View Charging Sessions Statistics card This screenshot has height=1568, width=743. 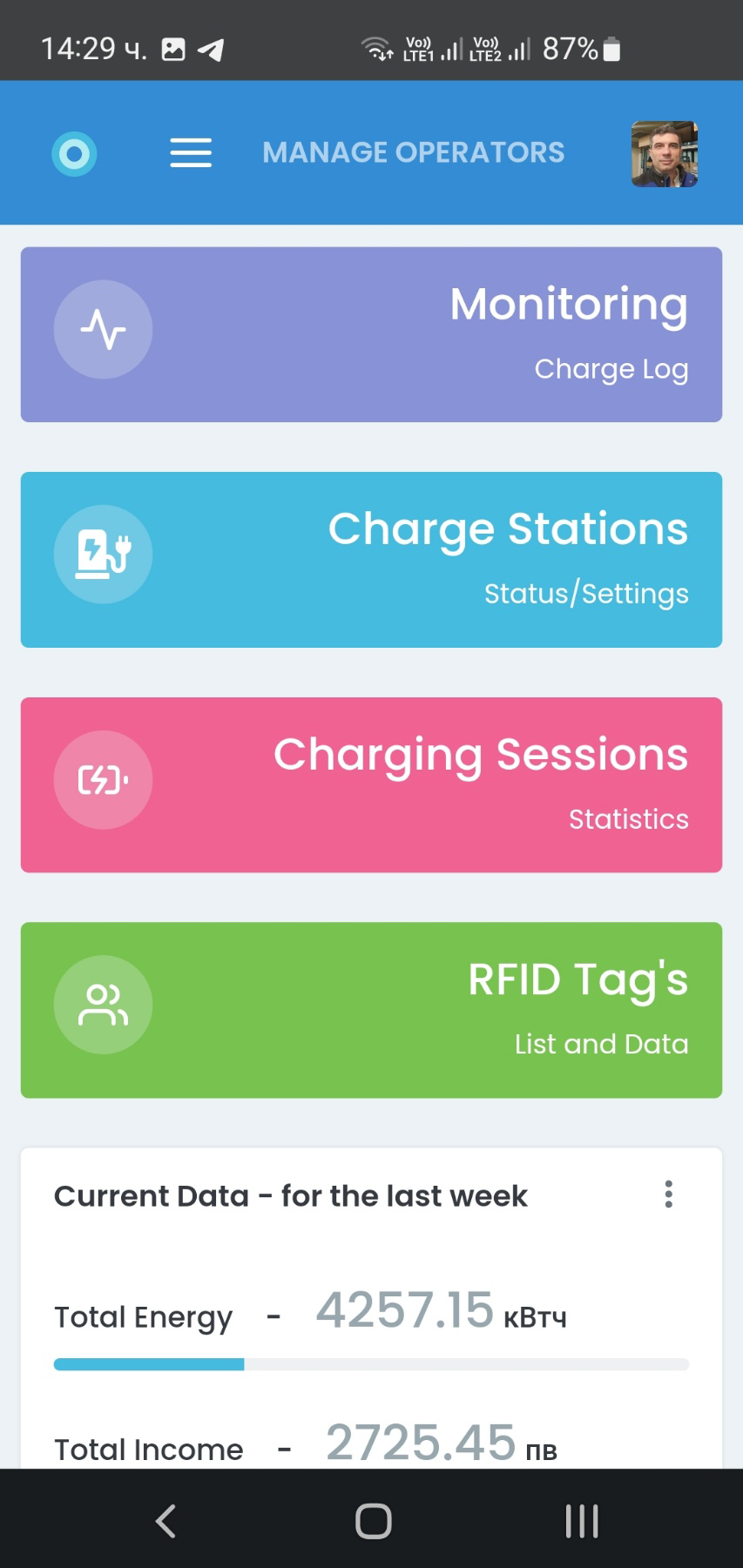coord(371,784)
